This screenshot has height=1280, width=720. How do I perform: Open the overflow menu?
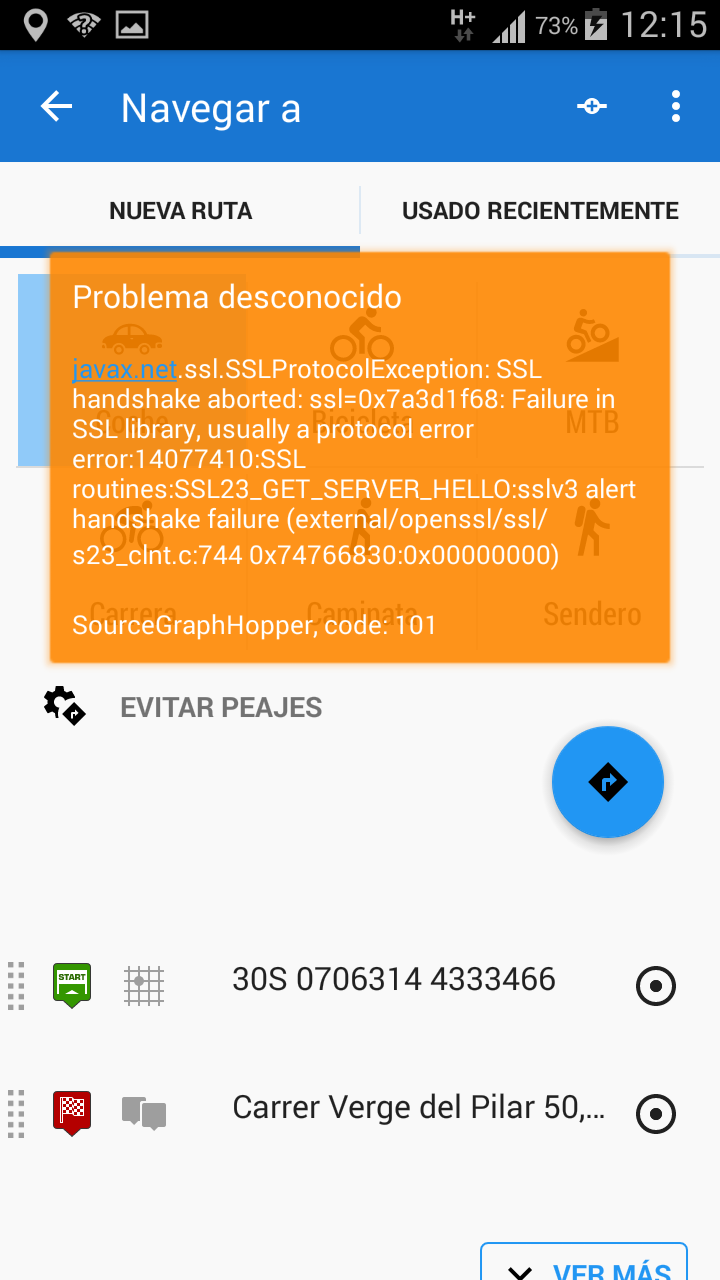[x=676, y=107]
